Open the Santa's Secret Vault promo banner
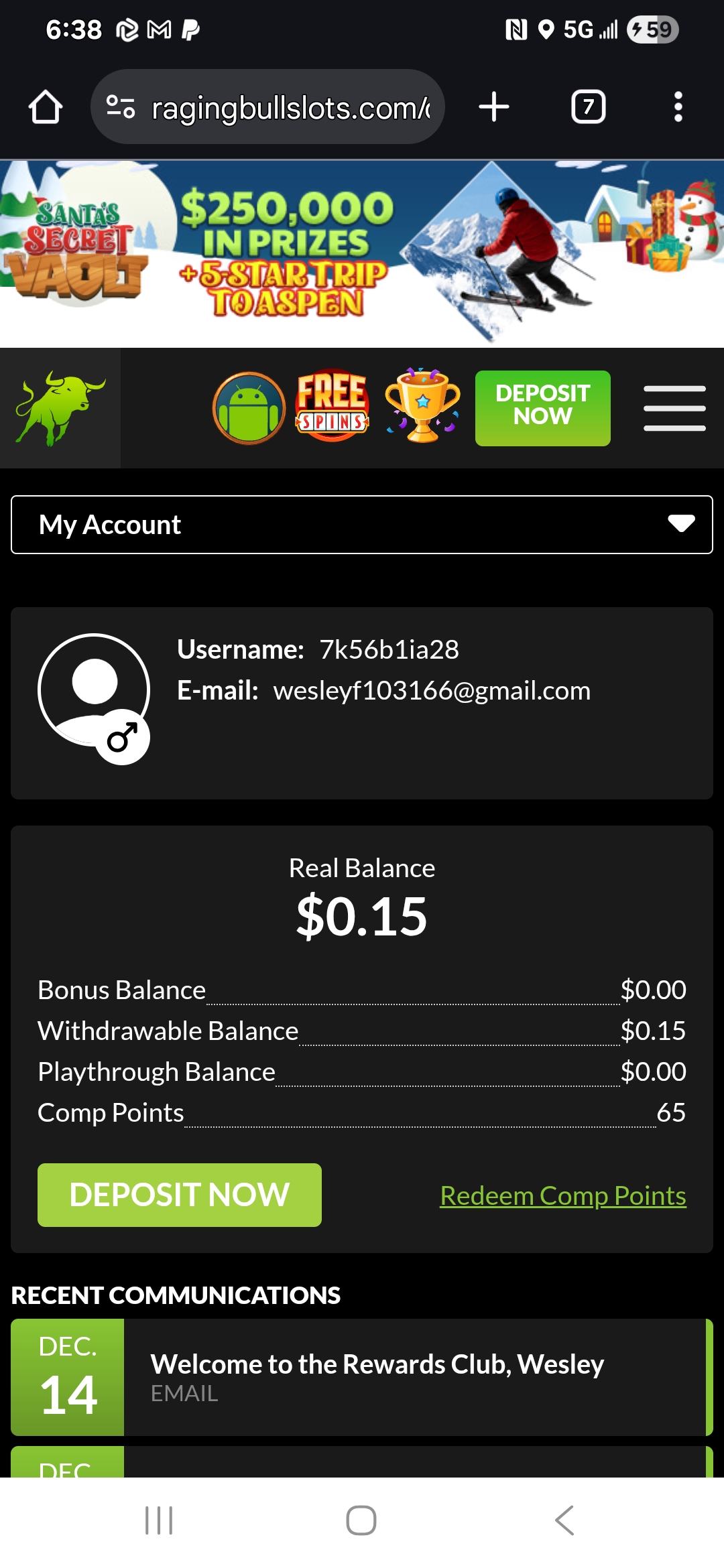 (362, 253)
